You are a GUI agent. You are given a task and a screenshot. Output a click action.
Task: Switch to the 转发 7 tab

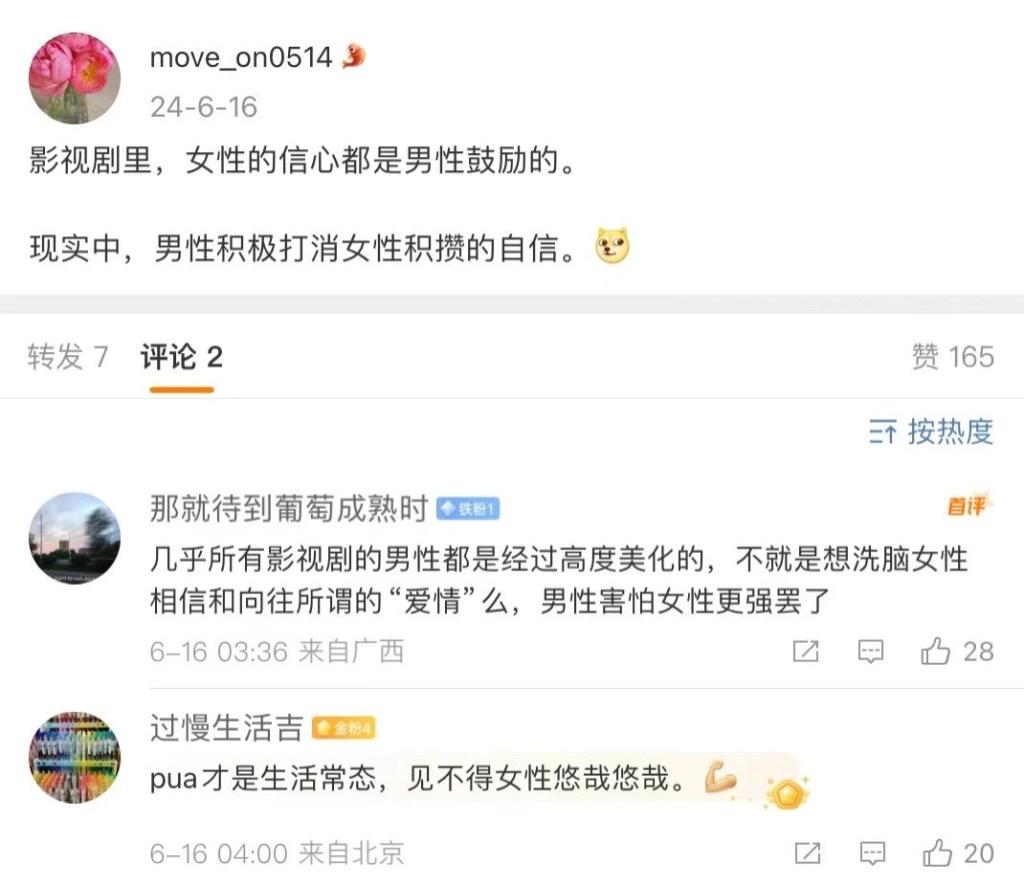[x=67, y=357]
